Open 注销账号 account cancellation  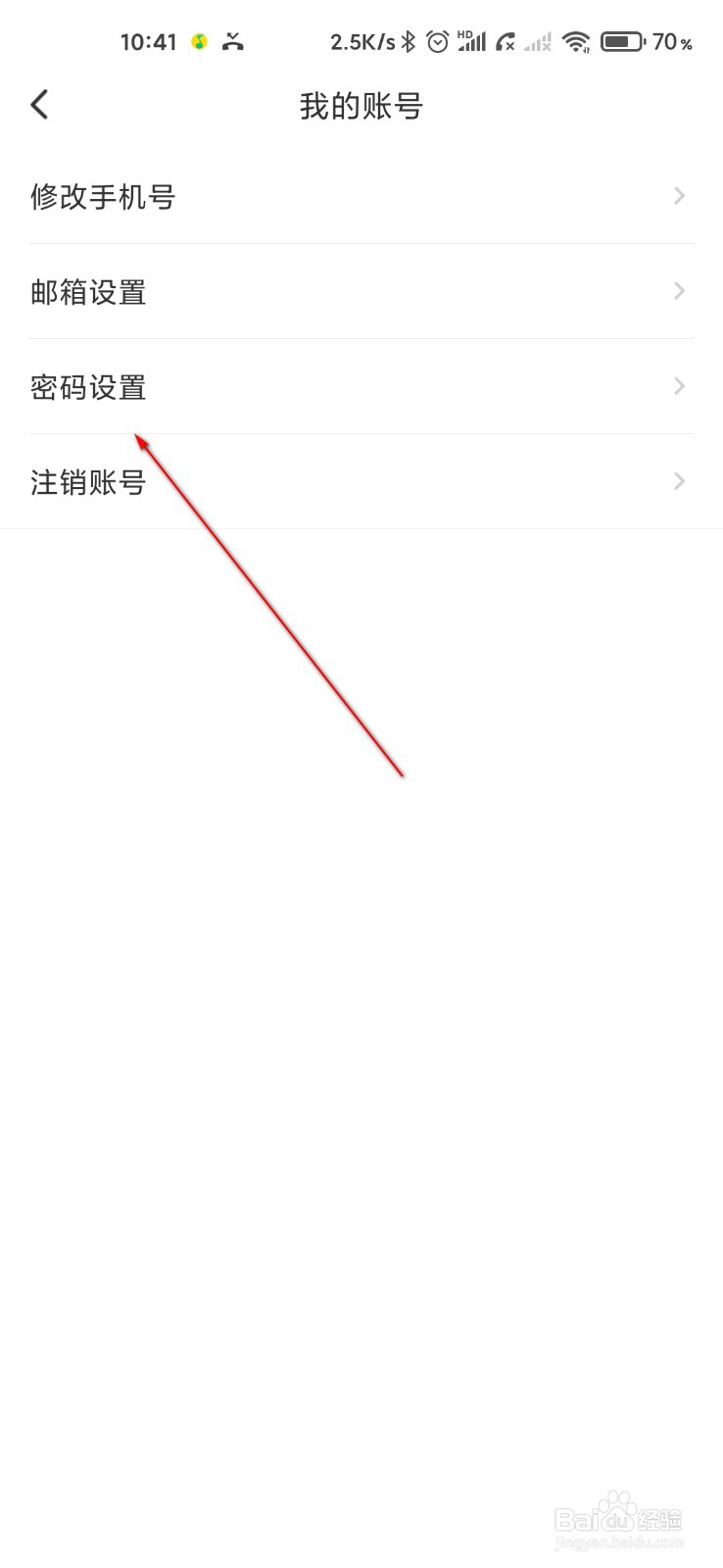(87, 482)
